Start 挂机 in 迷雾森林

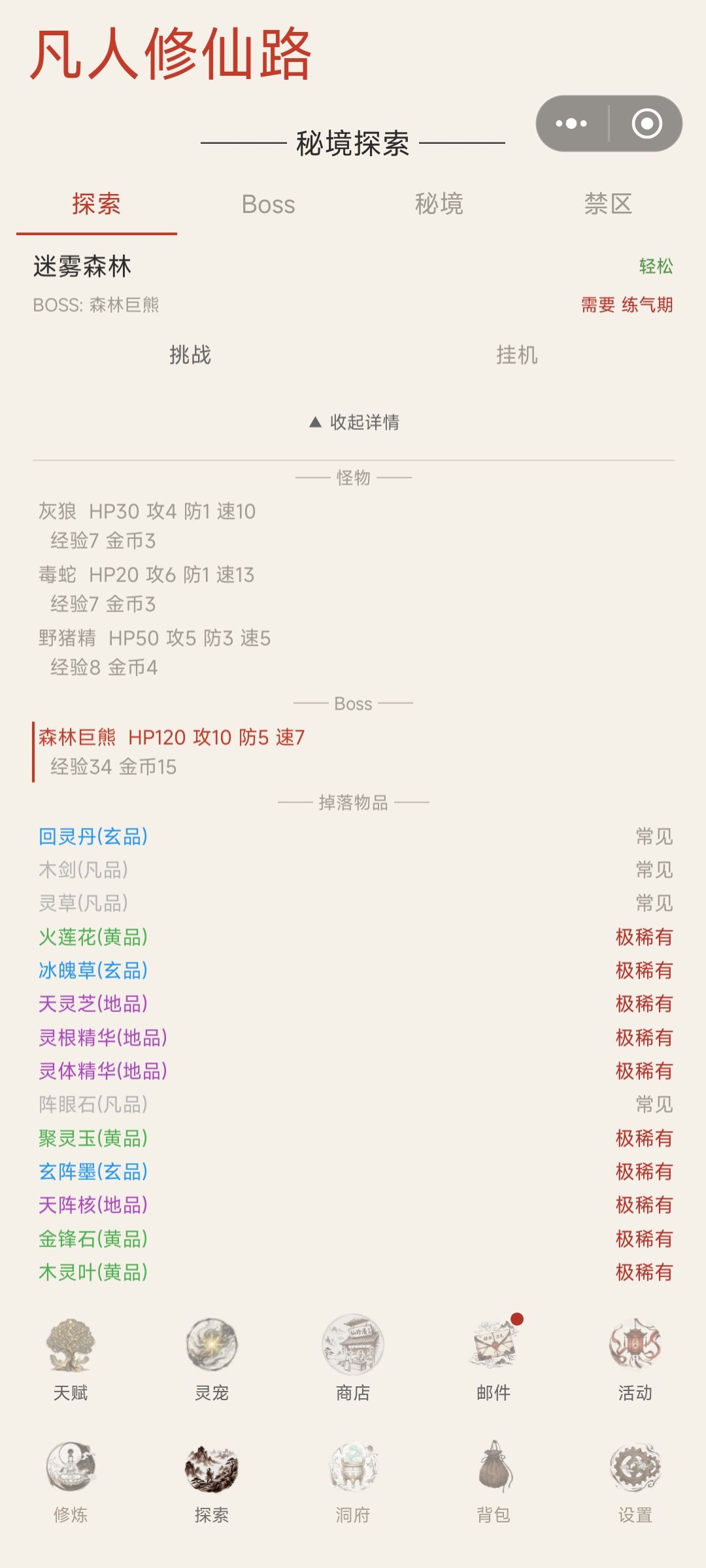516,355
